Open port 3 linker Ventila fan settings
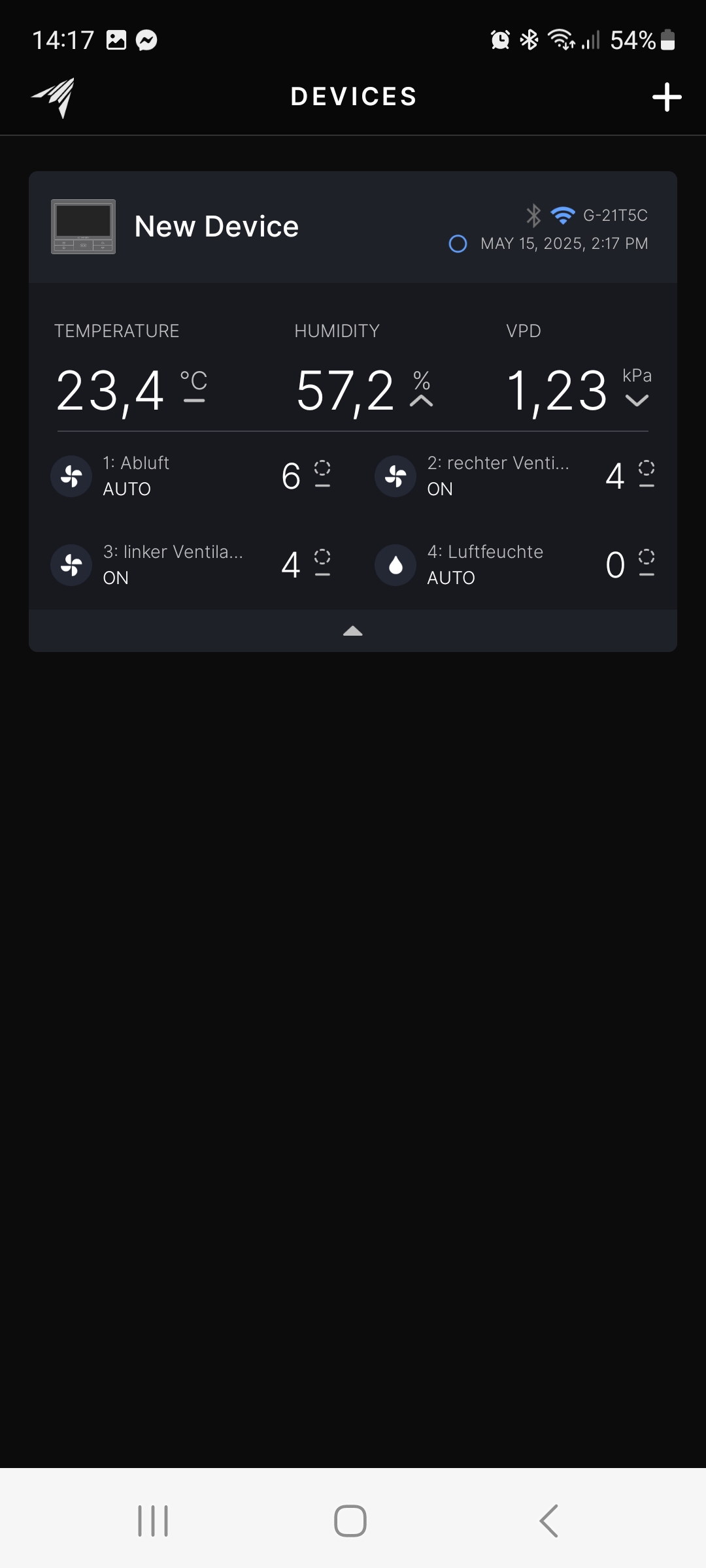Viewport: 706px width, 1568px height. [190, 564]
